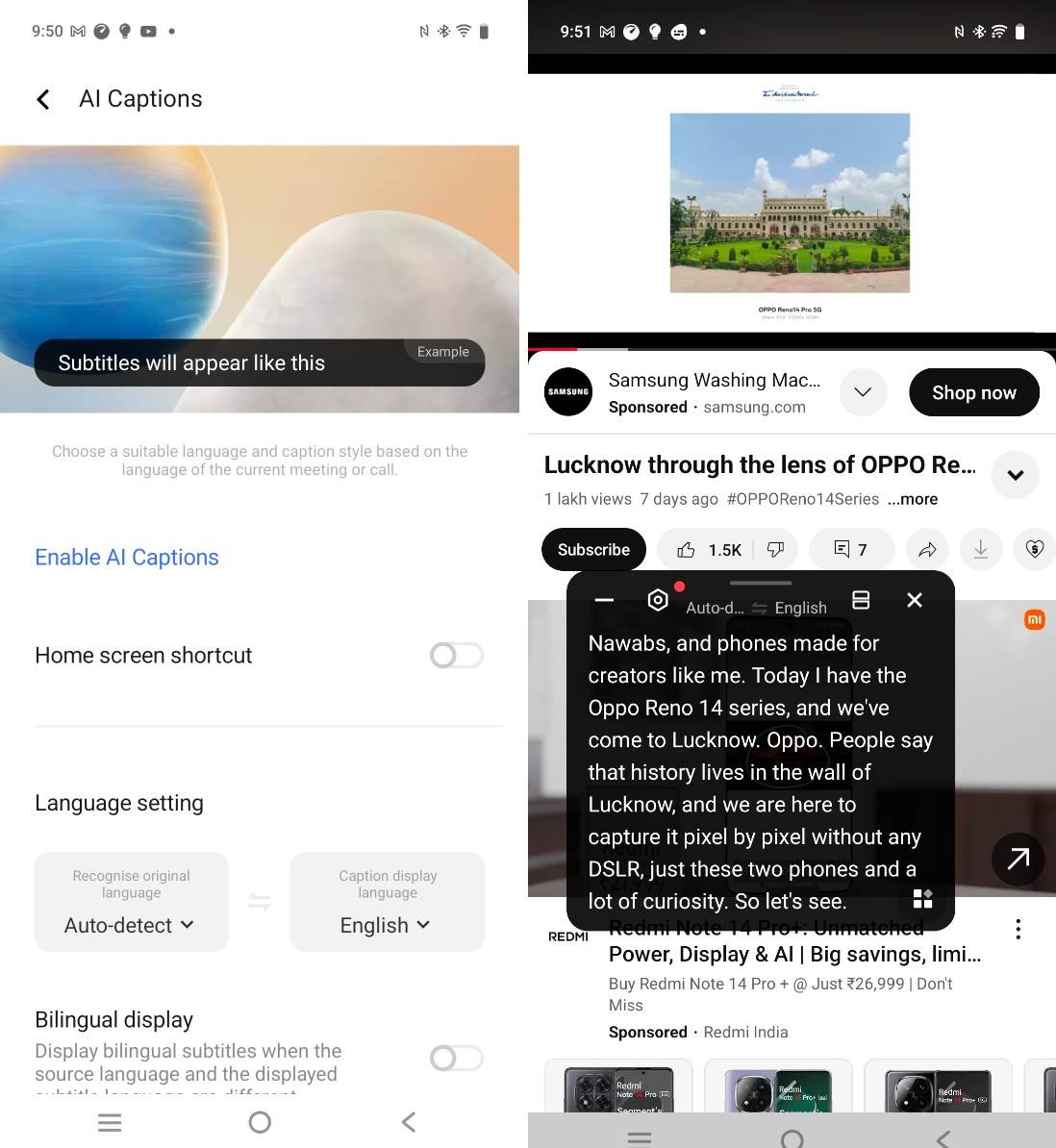Close the AI captions overlay
This screenshot has height=1148, width=1056.
coord(915,600)
